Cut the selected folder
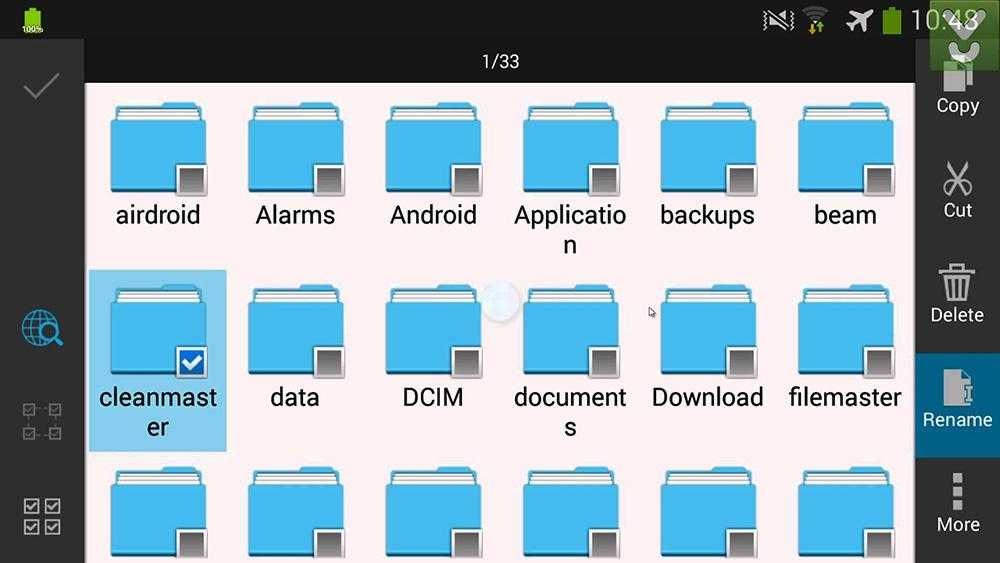1000x563 pixels. pyautogui.click(x=957, y=190)
